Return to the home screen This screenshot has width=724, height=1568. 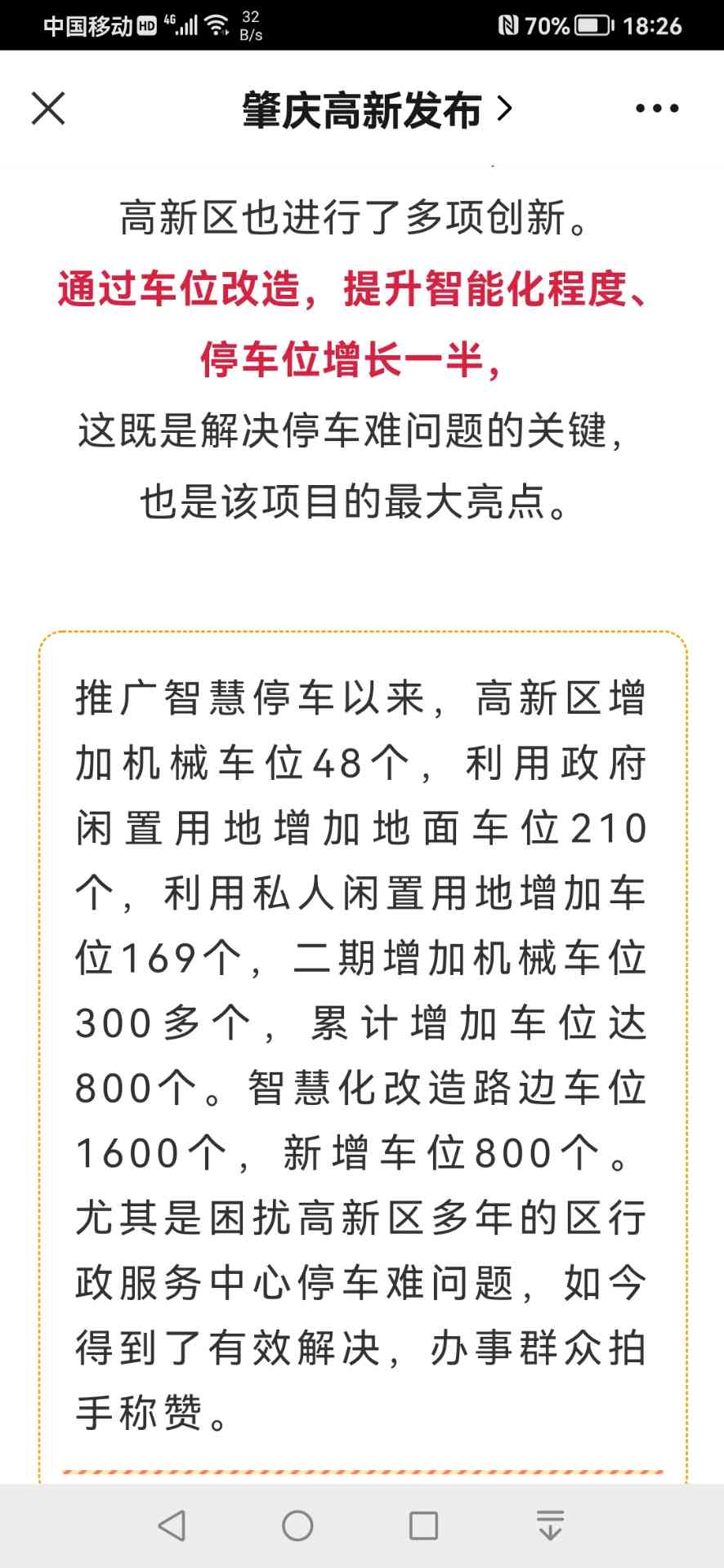[x=297, y=1526]
